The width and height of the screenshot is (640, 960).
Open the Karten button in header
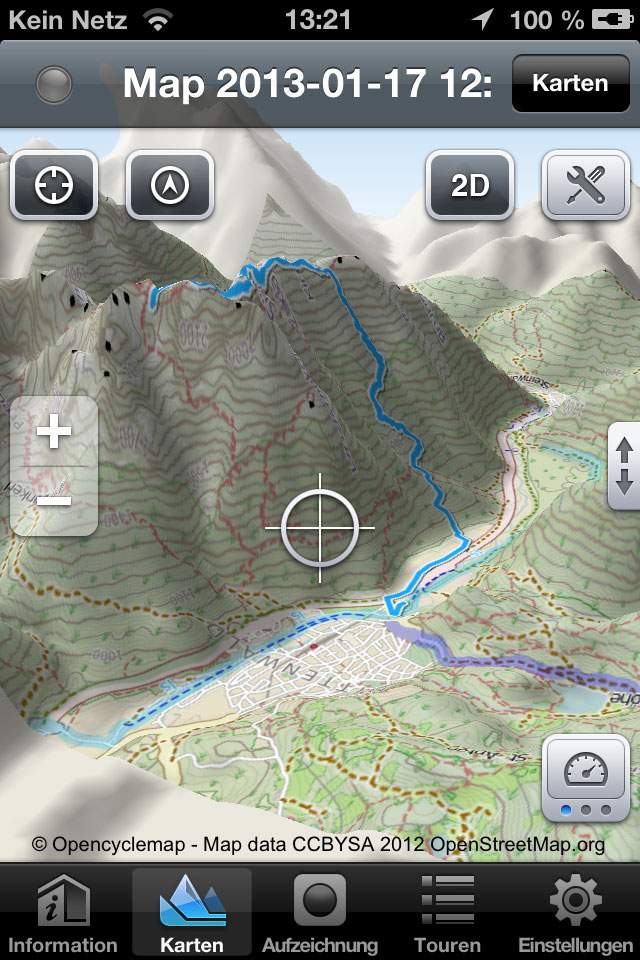(570, 83)
